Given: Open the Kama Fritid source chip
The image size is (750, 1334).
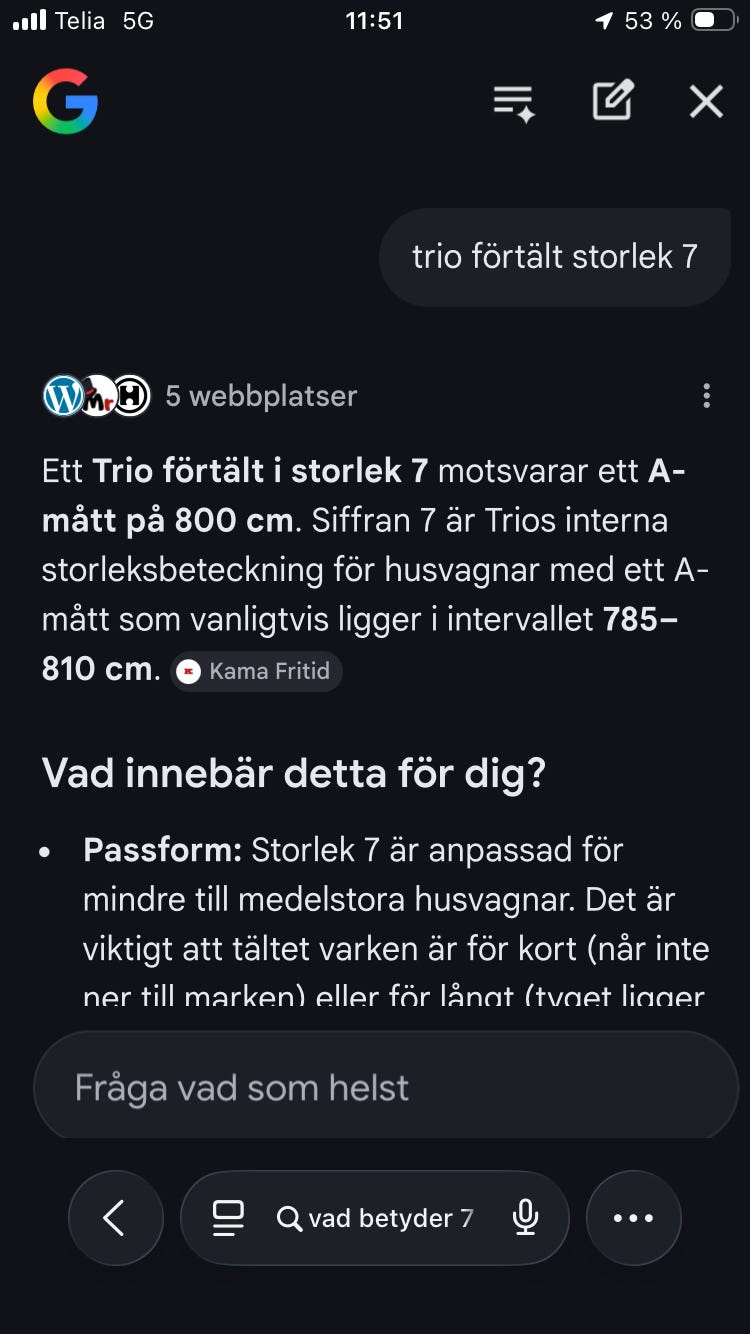Looking at the screenshot, I should coord(257,671).
